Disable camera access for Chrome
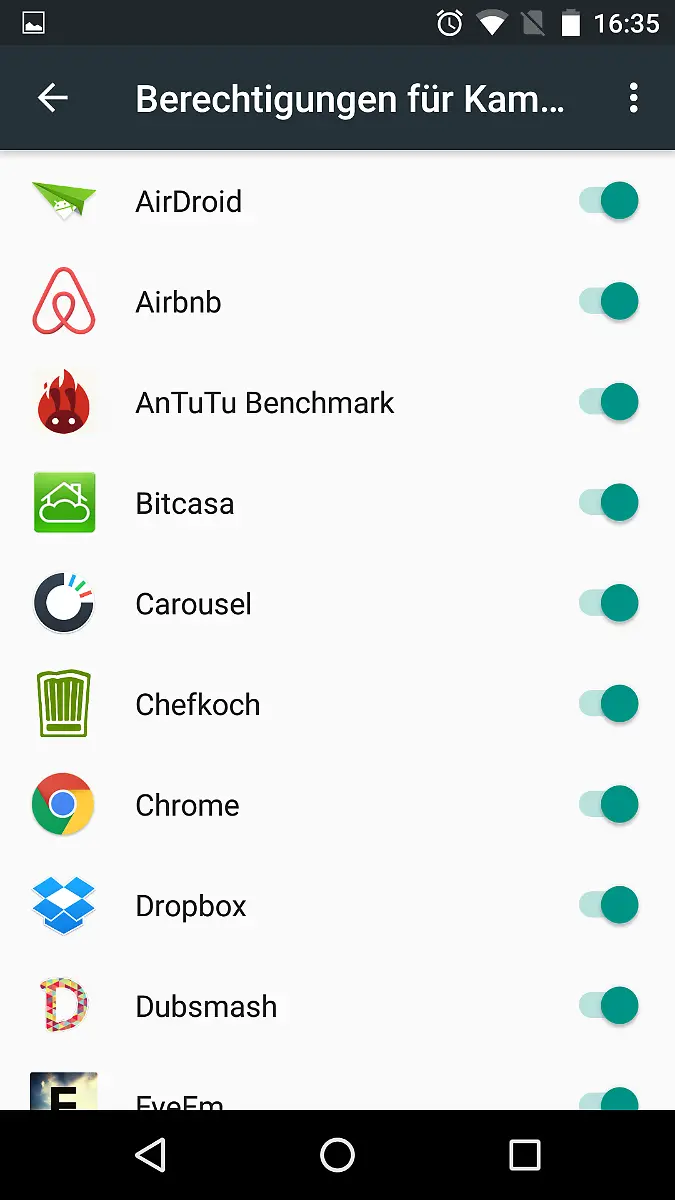The width and height of the screenshot is (675, 1200). tap(609, 804)
